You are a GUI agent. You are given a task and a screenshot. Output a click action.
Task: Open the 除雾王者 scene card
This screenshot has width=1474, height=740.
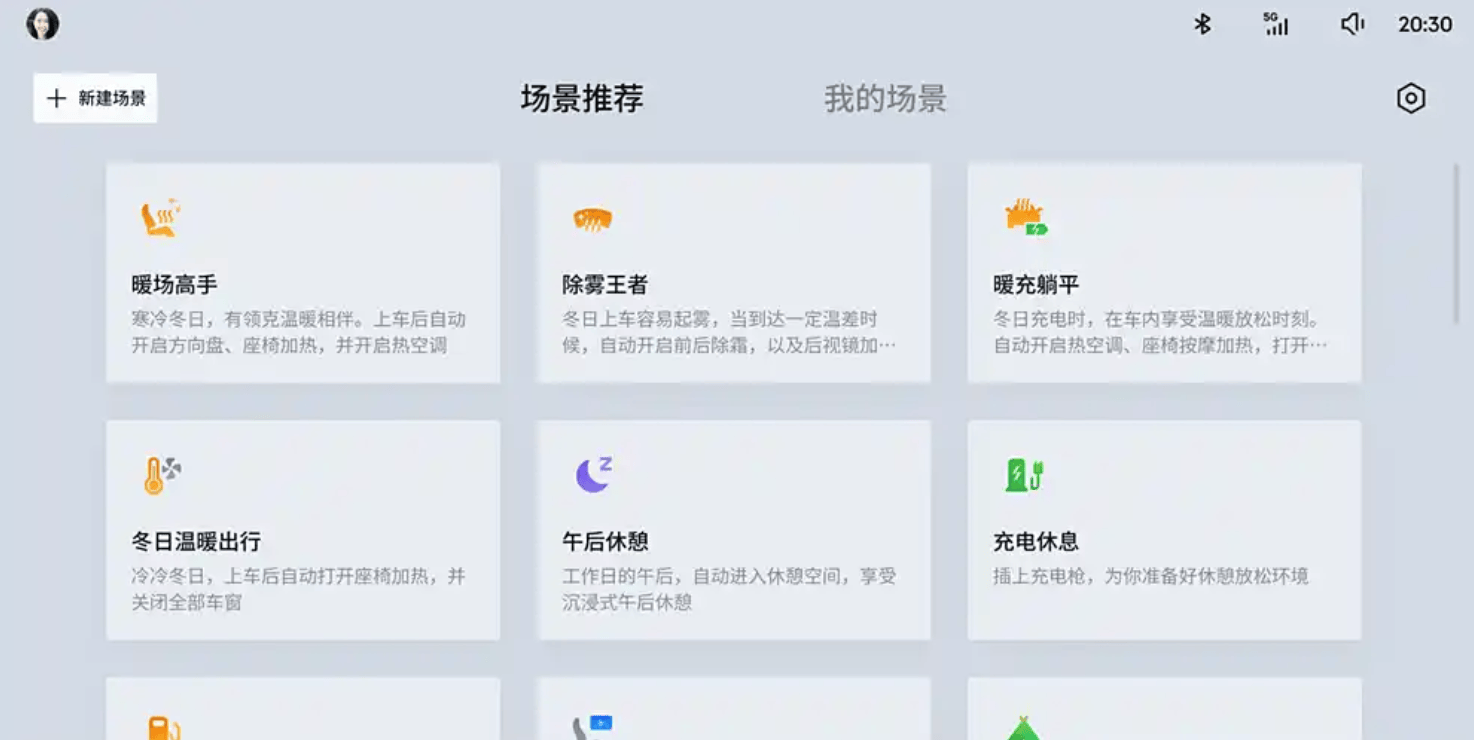tap(733, 273)
